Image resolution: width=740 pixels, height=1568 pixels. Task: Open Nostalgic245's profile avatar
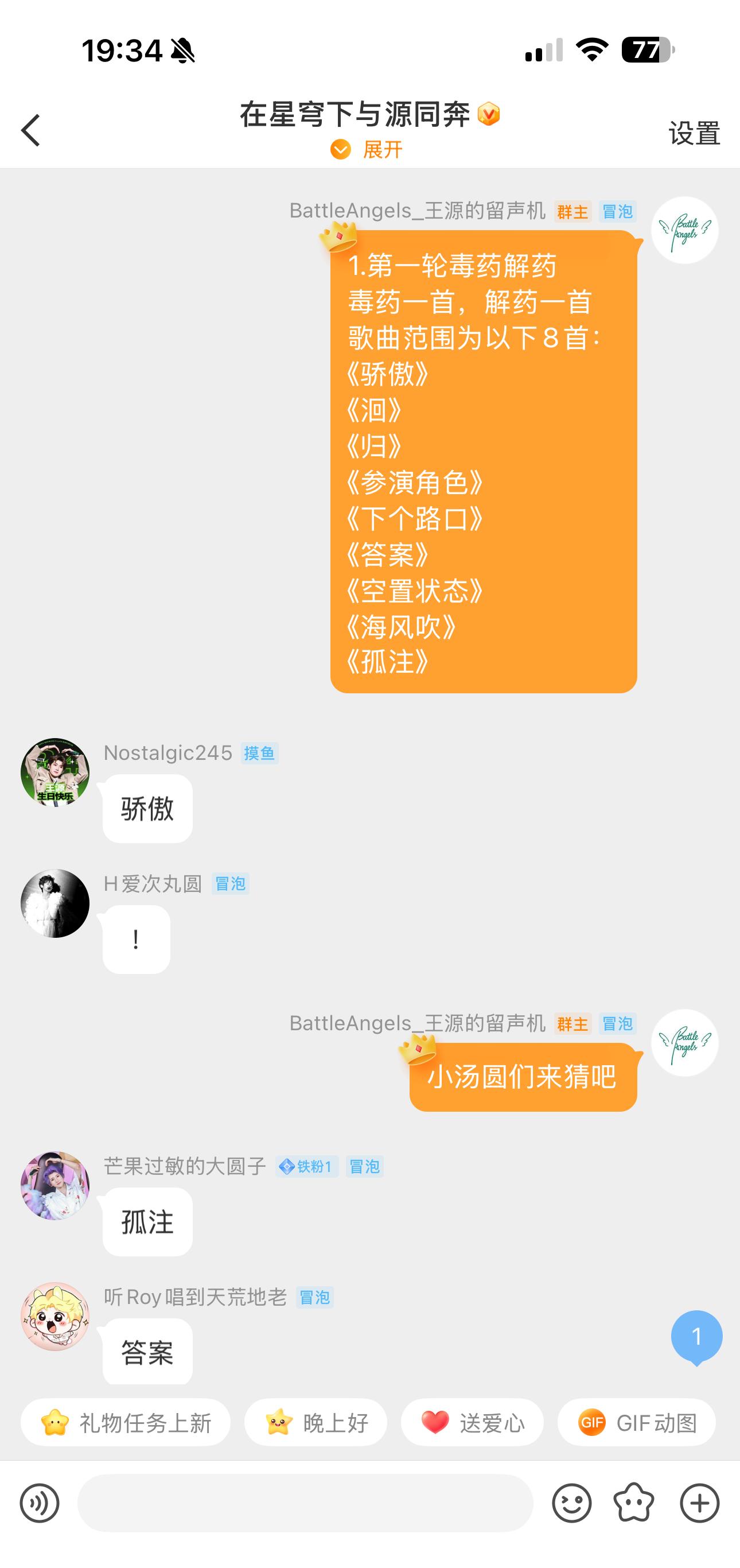tap(54, 773)
